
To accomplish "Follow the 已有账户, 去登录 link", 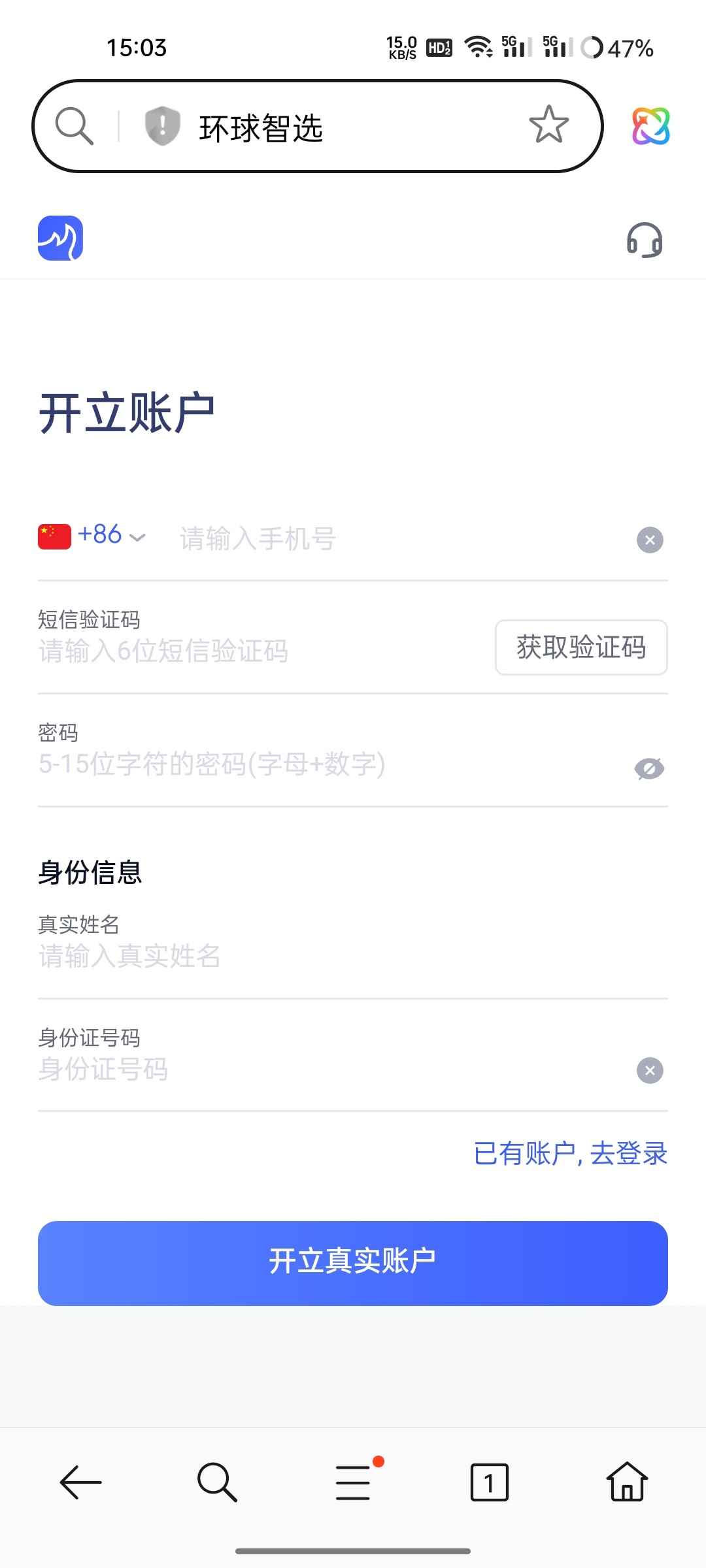I will click(x=570, y=1154).
